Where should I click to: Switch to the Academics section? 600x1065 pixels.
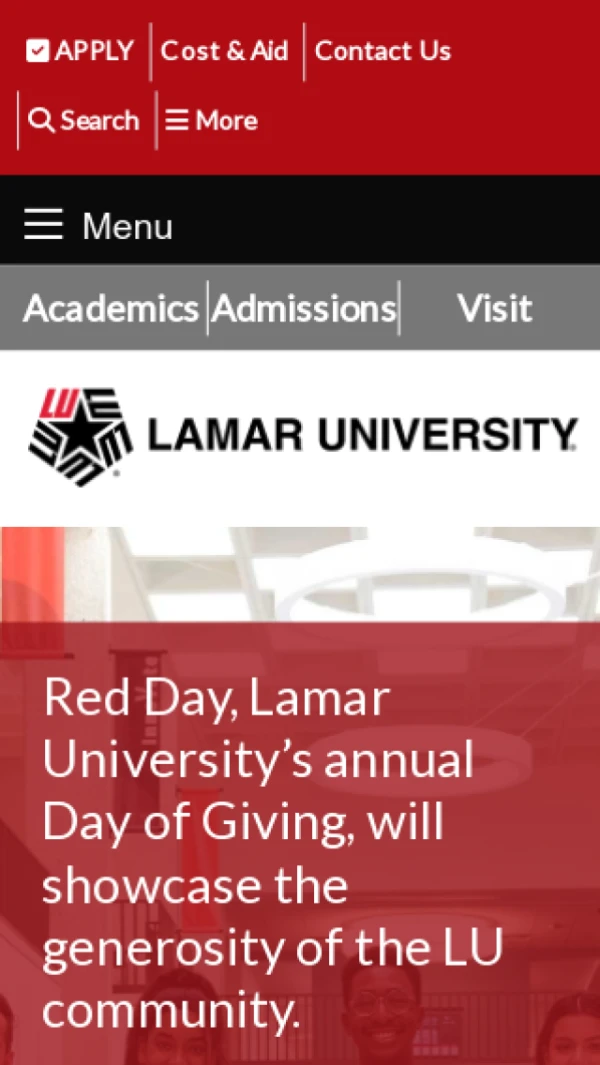pos(111,308)
